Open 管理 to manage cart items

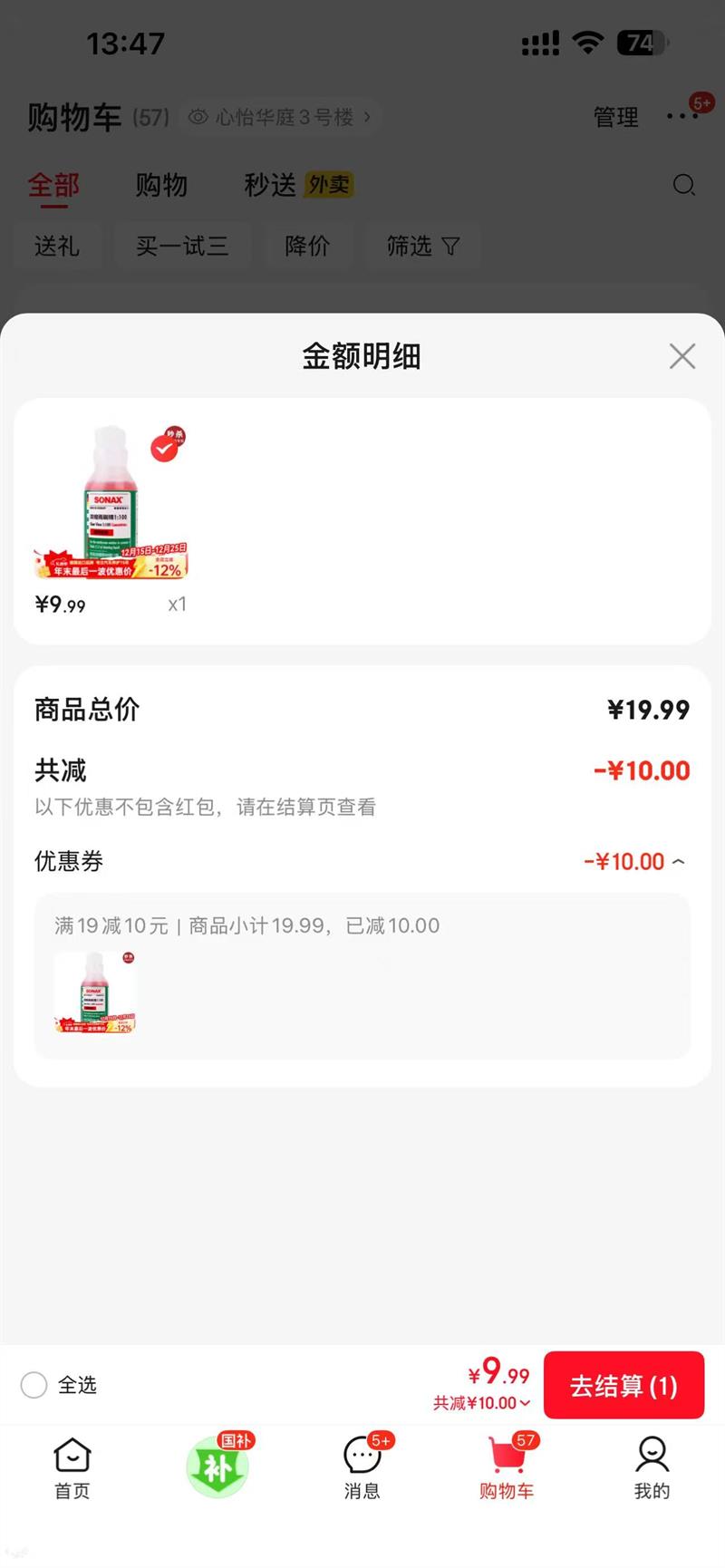[x=615, y=117]
